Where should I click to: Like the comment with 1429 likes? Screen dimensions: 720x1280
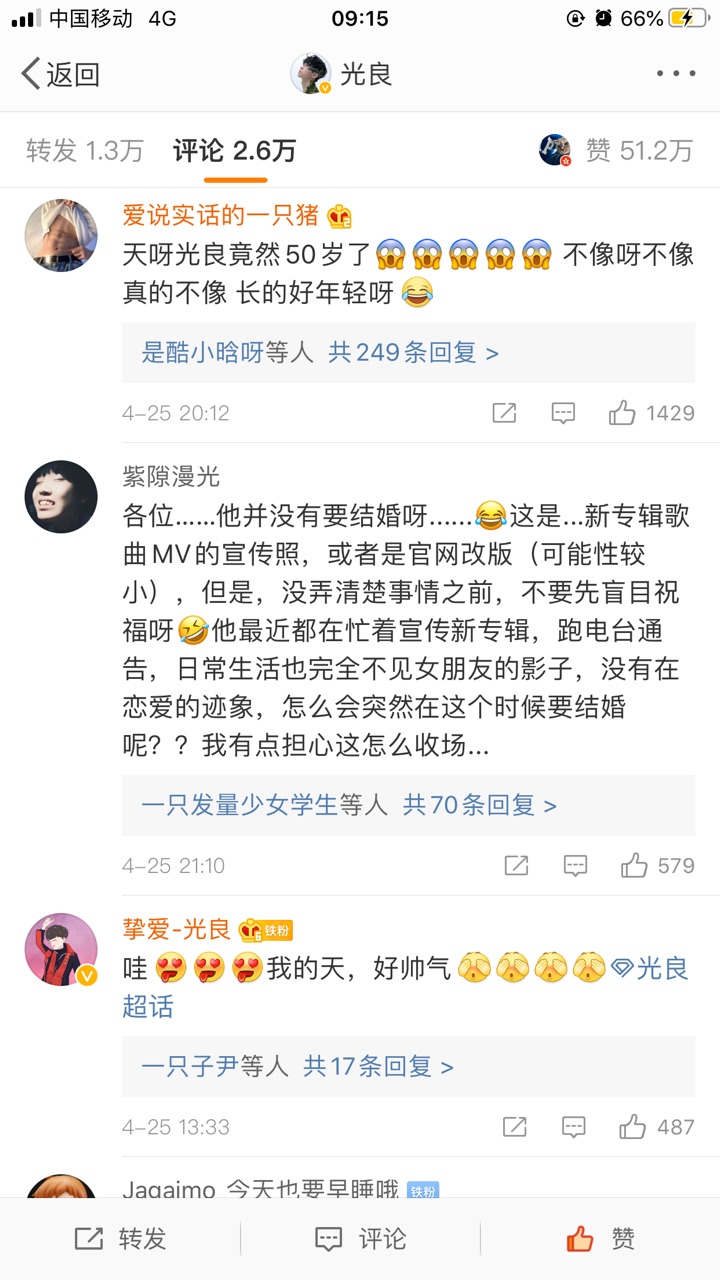tap(652, 413)
